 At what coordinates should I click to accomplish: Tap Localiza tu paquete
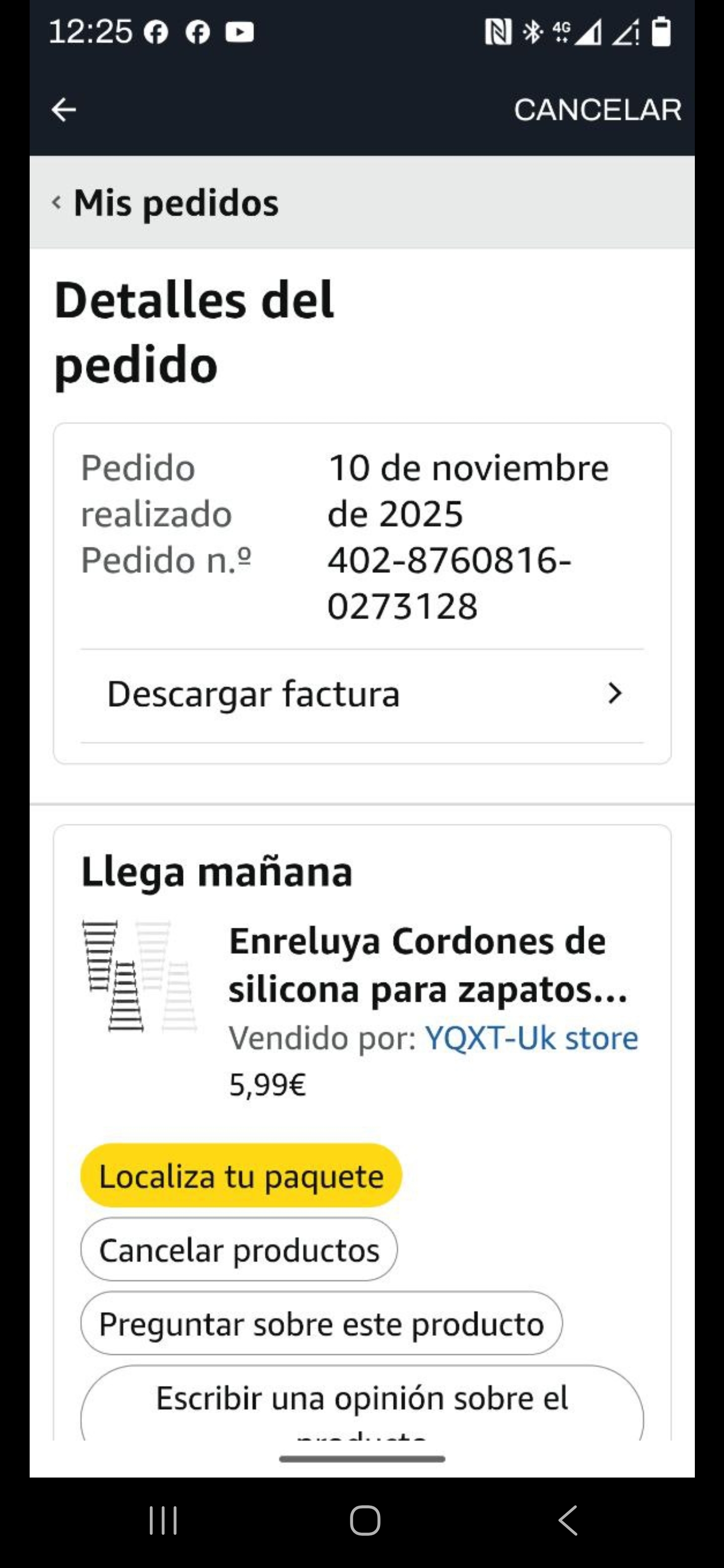241,1176
